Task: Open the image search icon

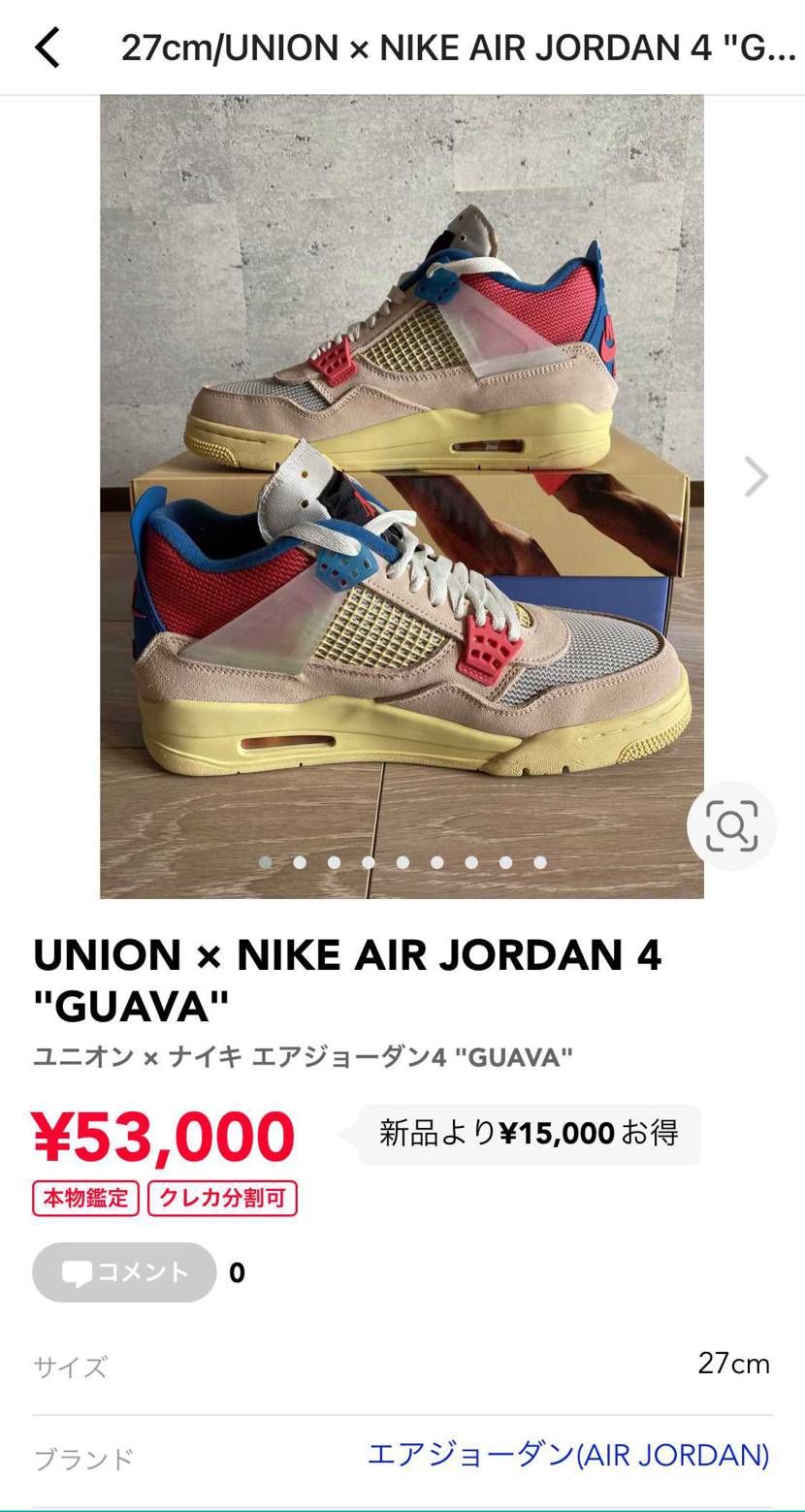Action: pyautogui.click(x=731, y=826)
